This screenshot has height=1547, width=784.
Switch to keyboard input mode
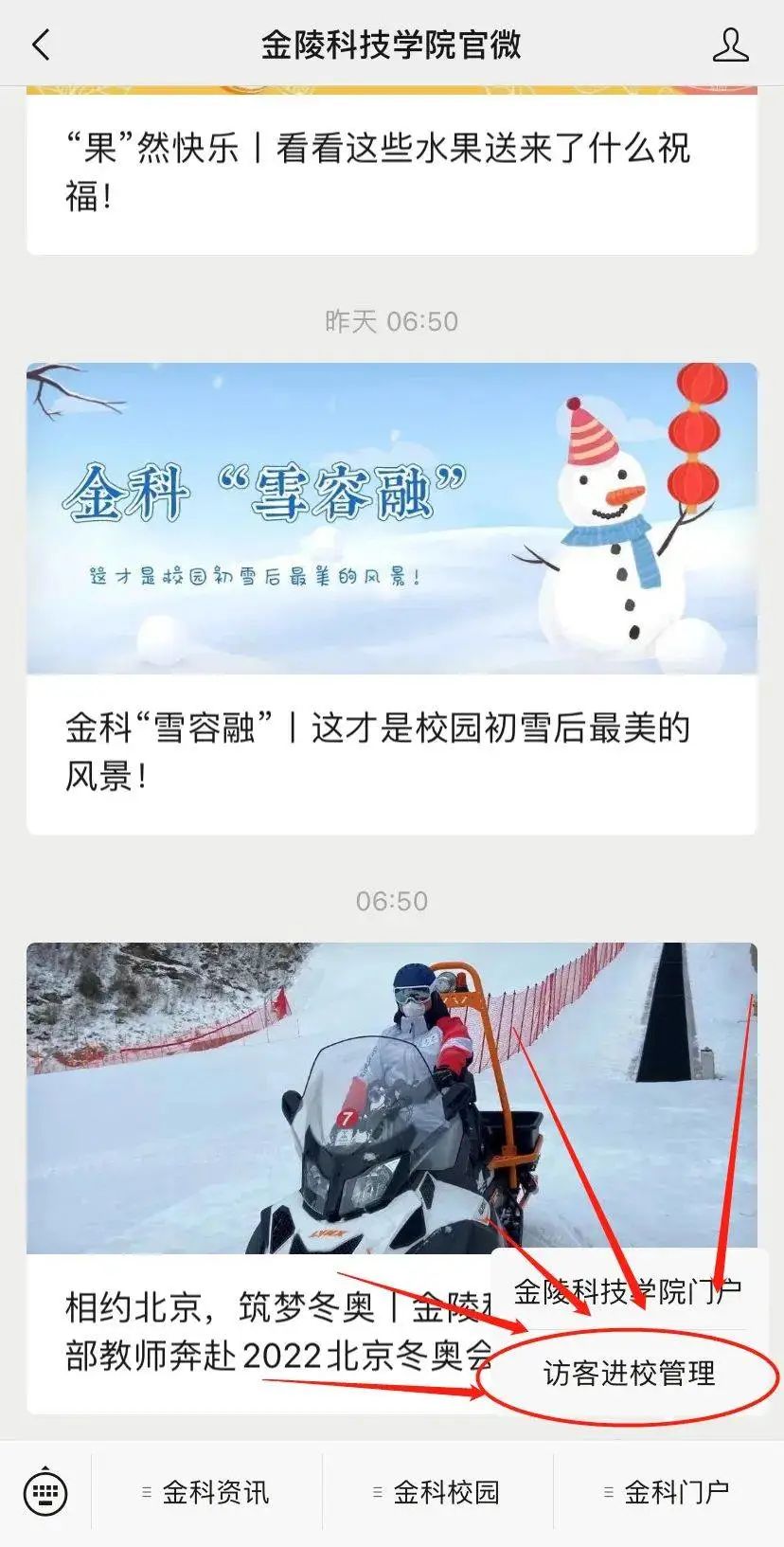click(x=45, y=1494)
